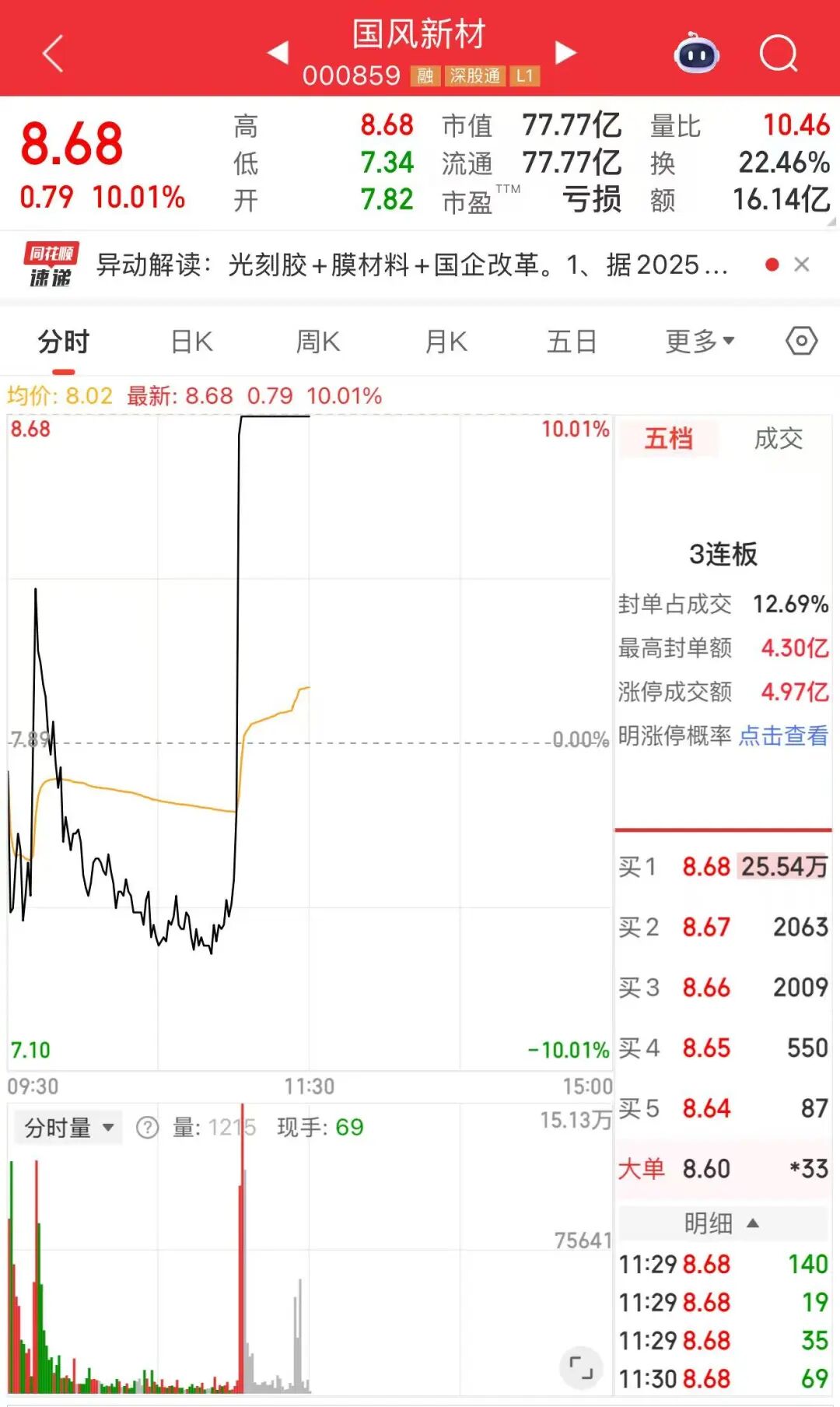Screen dimensions: 840x1407
Task: Tap the AI robot assistant icon
Action: (696, 53)
